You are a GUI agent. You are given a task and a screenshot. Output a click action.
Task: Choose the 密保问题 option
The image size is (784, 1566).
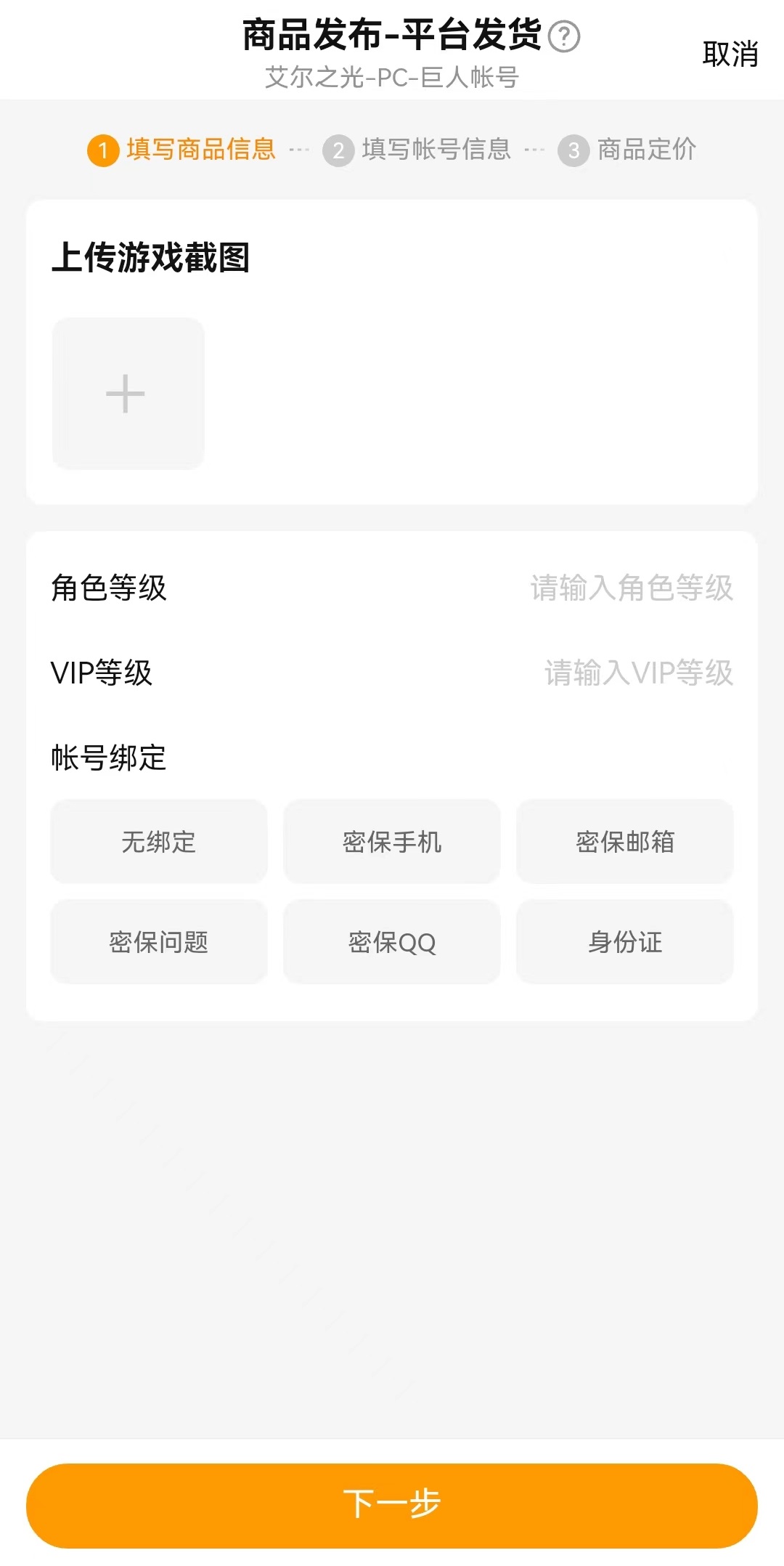point(159,942)
